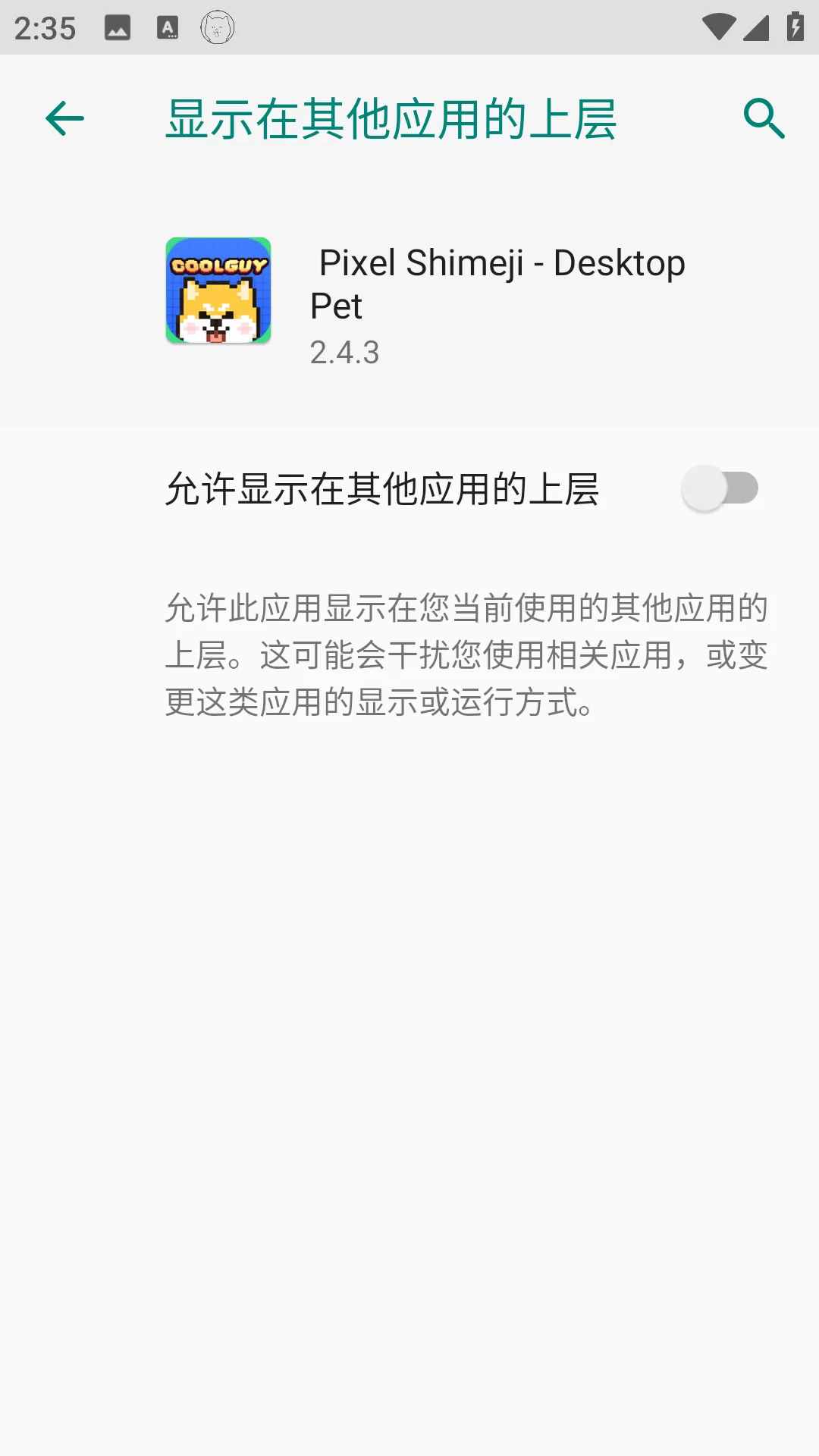819x1456 pixels.
Task: Tap the version number 2.4.3
Action: coord(345,353)
